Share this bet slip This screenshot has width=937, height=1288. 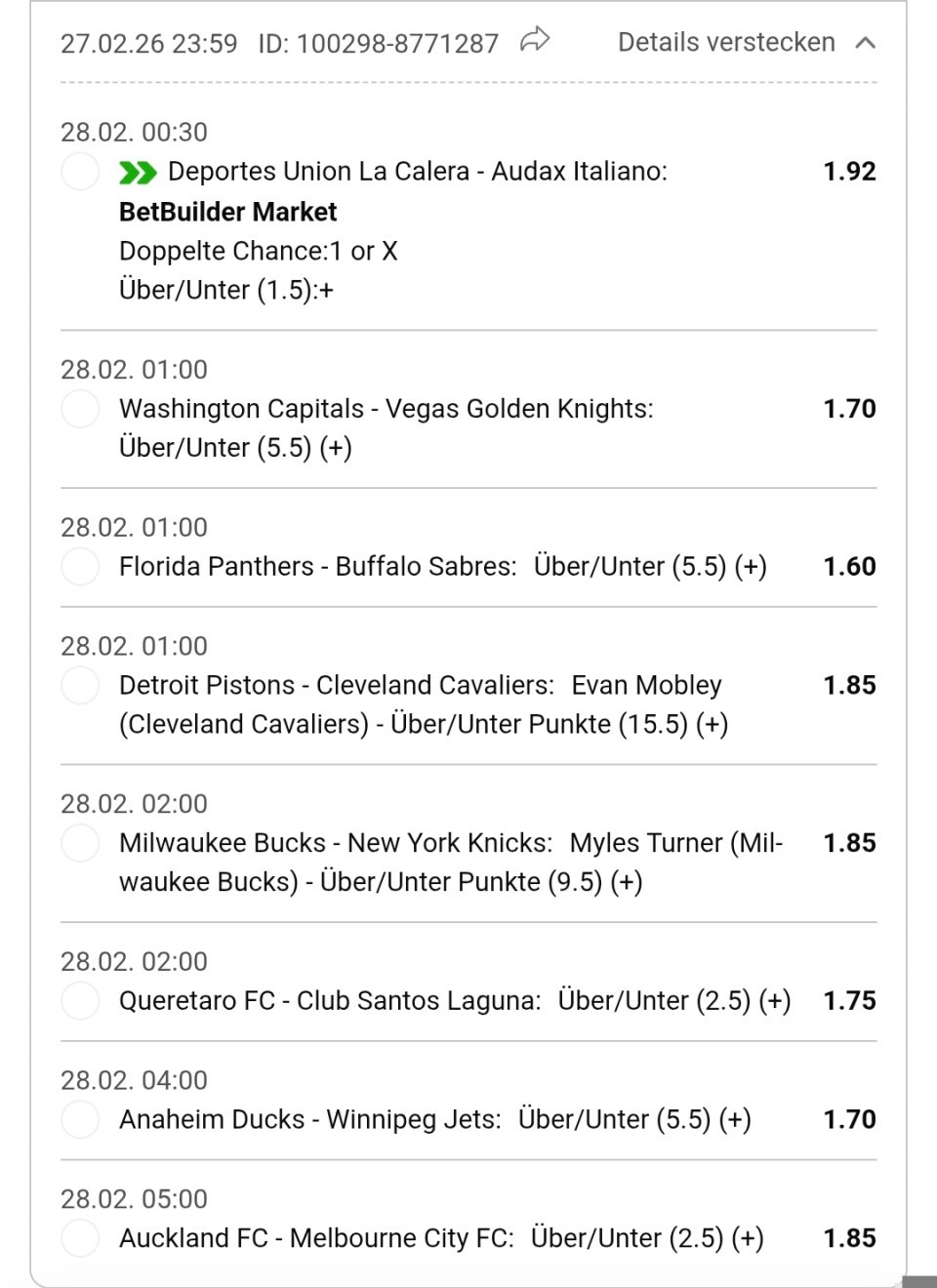click(535, 41)
